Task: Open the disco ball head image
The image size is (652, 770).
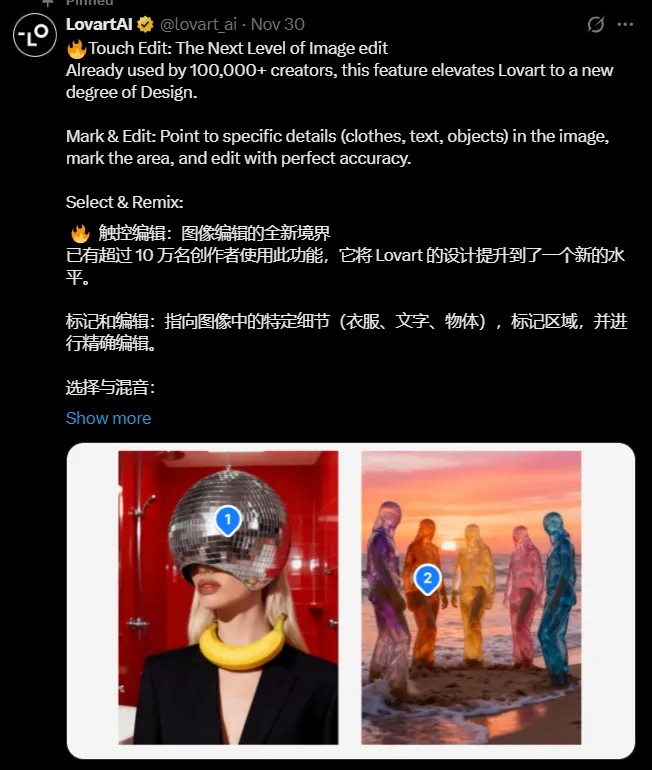Action: click(x=228, y=597)
